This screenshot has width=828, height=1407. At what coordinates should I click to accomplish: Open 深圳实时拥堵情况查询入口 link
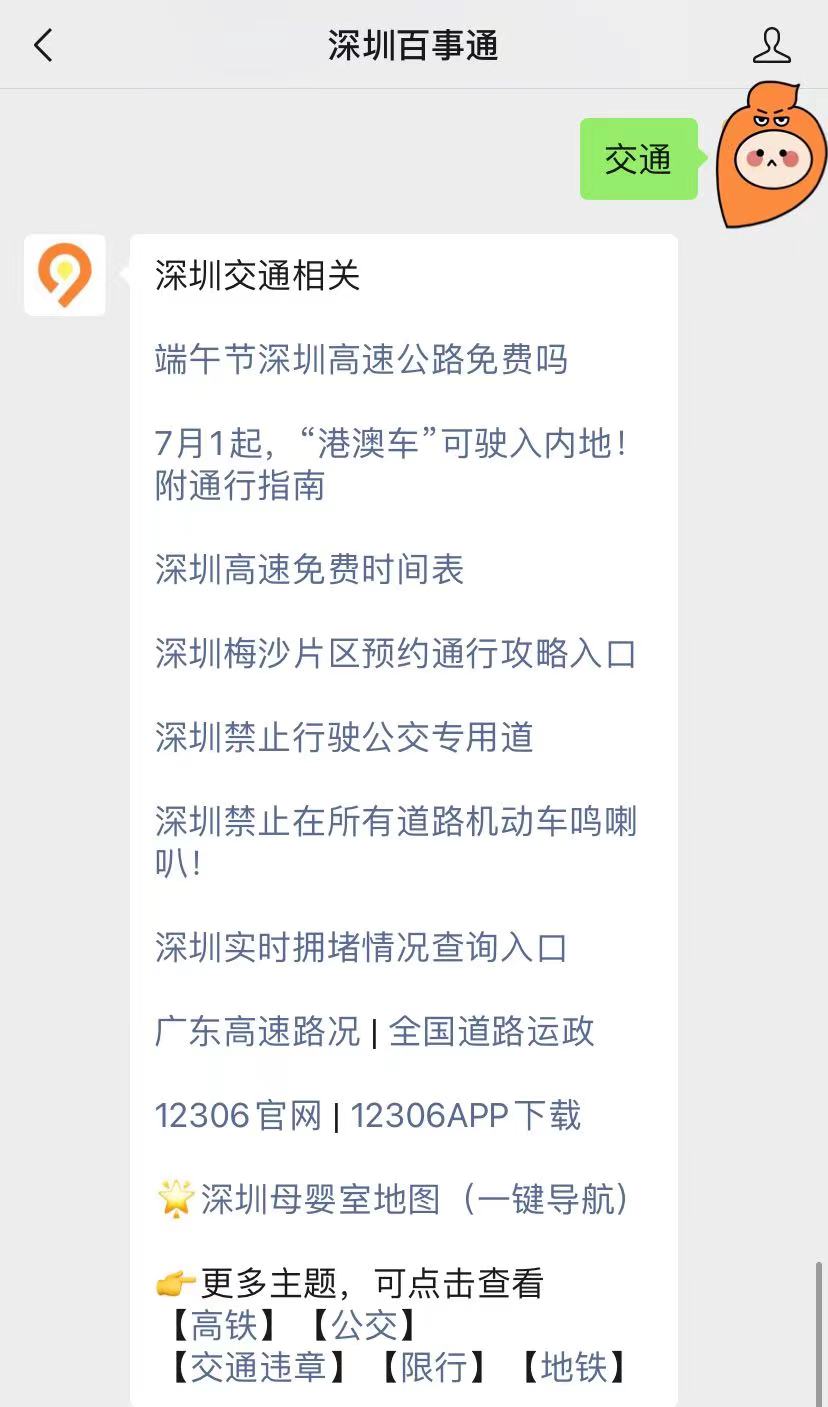(x=361, y=947)
